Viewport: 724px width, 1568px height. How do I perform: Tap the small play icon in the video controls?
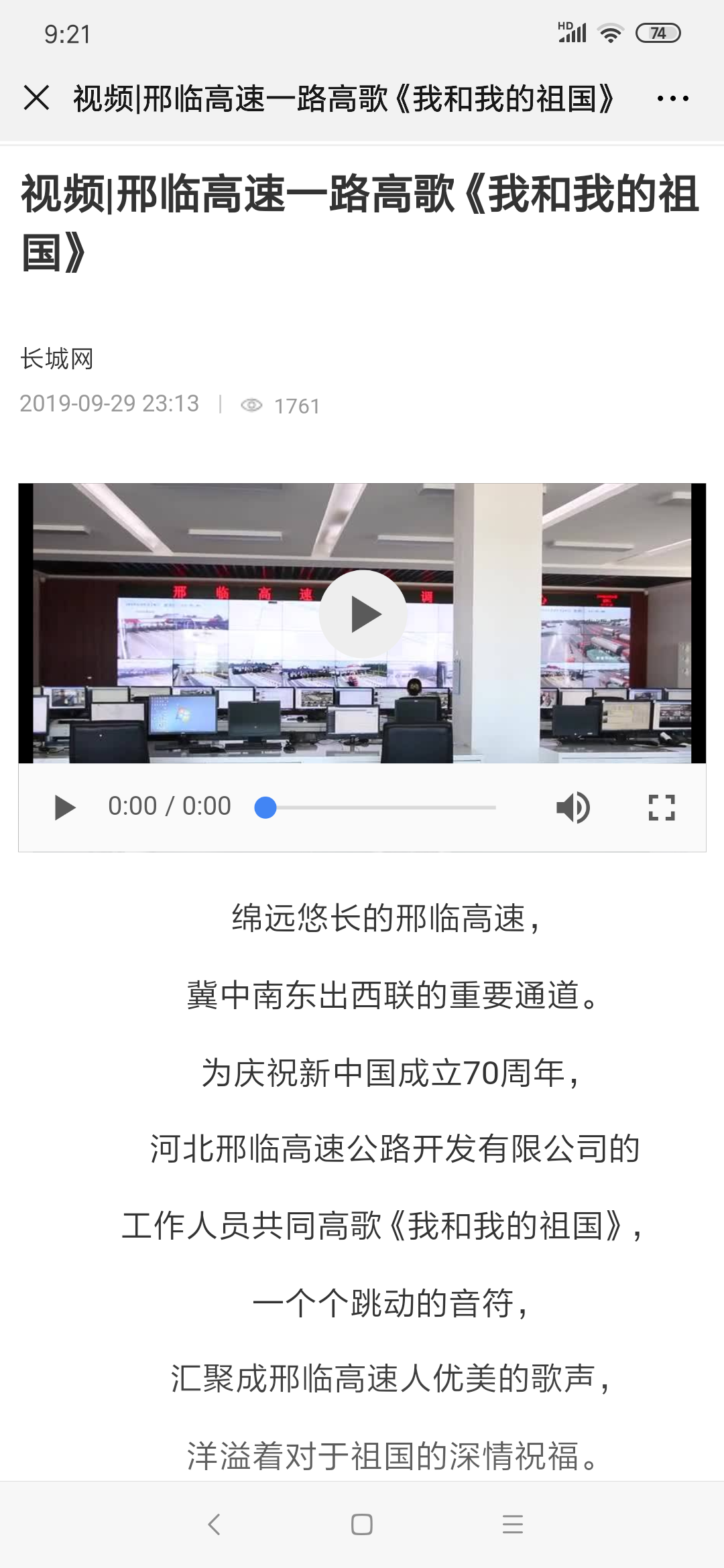[x=64, y=807]
